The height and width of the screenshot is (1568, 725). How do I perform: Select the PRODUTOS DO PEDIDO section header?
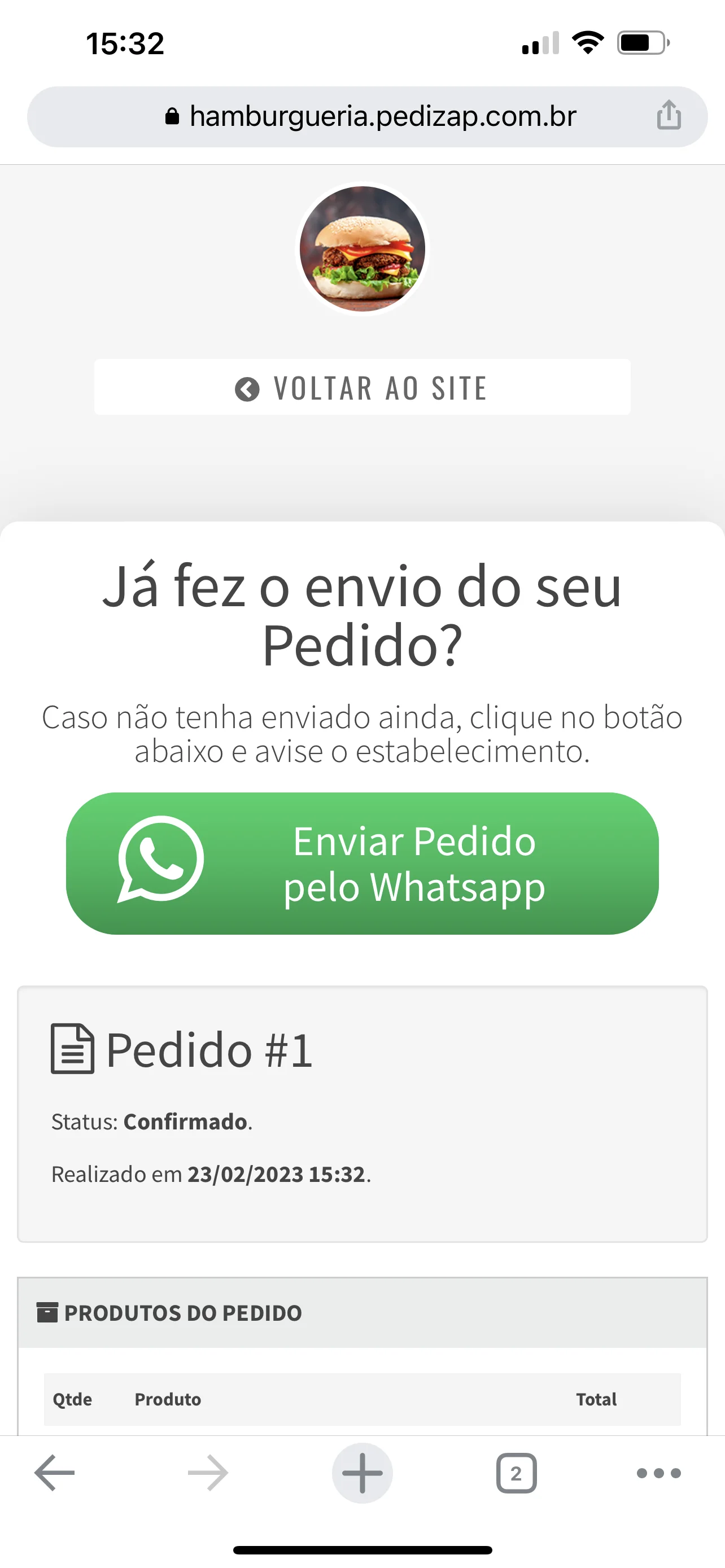coord(182,1312)
